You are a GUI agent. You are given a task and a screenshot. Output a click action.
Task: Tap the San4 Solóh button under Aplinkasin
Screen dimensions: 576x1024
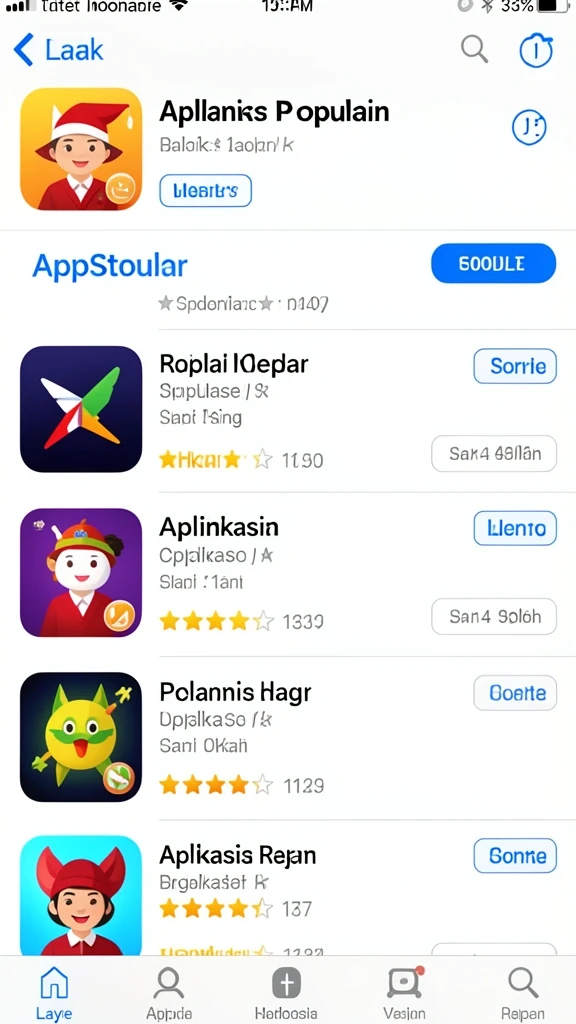[x=494, y=616]
